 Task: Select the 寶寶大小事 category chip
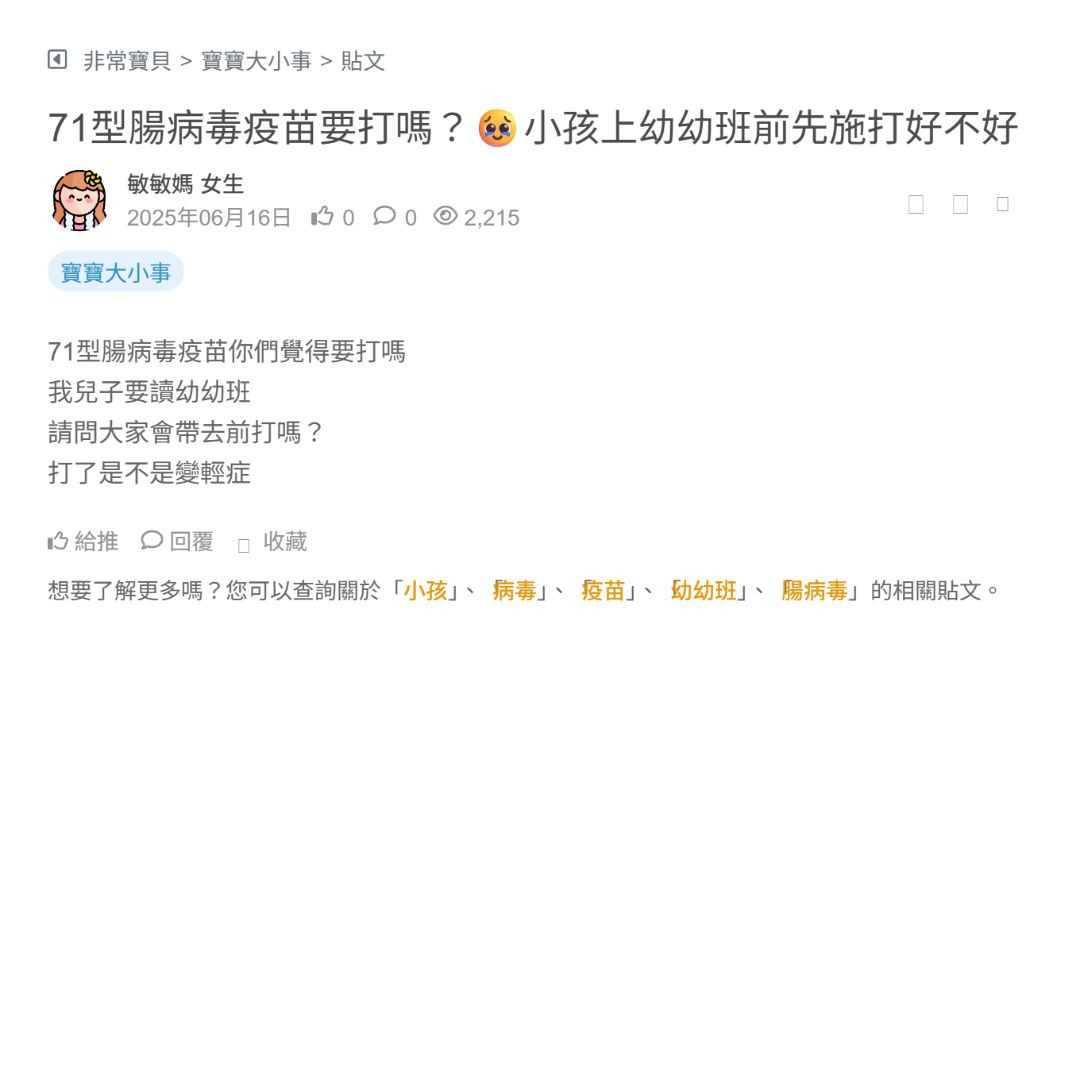pos(116,272)
